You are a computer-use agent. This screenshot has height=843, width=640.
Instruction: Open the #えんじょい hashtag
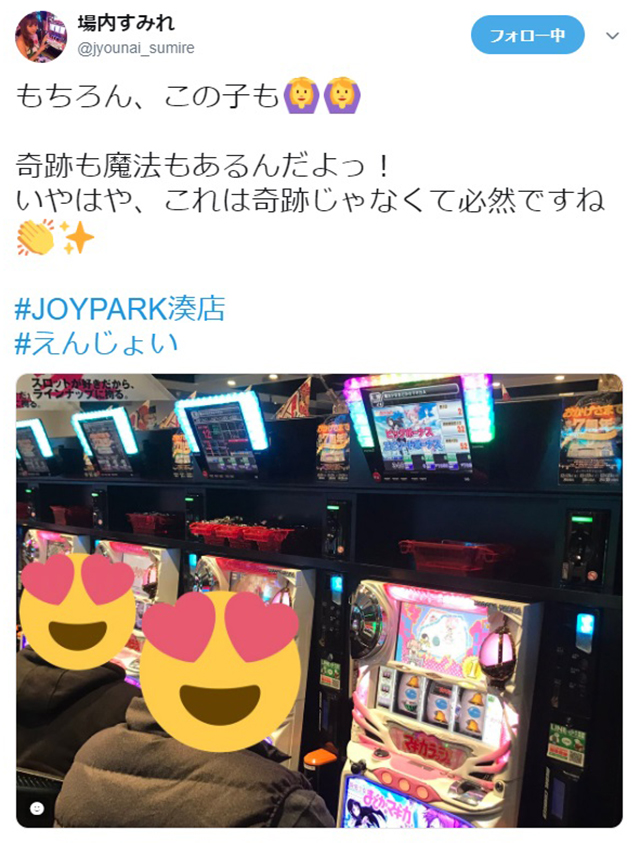[x=97, y=343]
